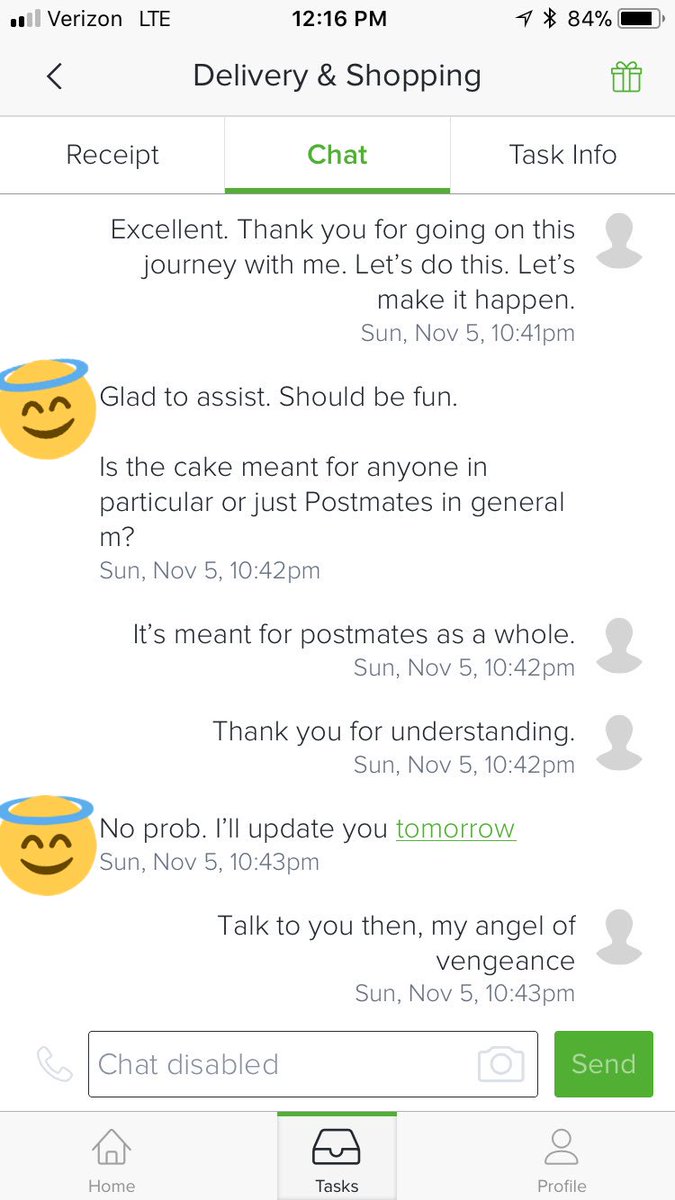Hit the green Send button
675x1200 pixels.
point(603,1064)
